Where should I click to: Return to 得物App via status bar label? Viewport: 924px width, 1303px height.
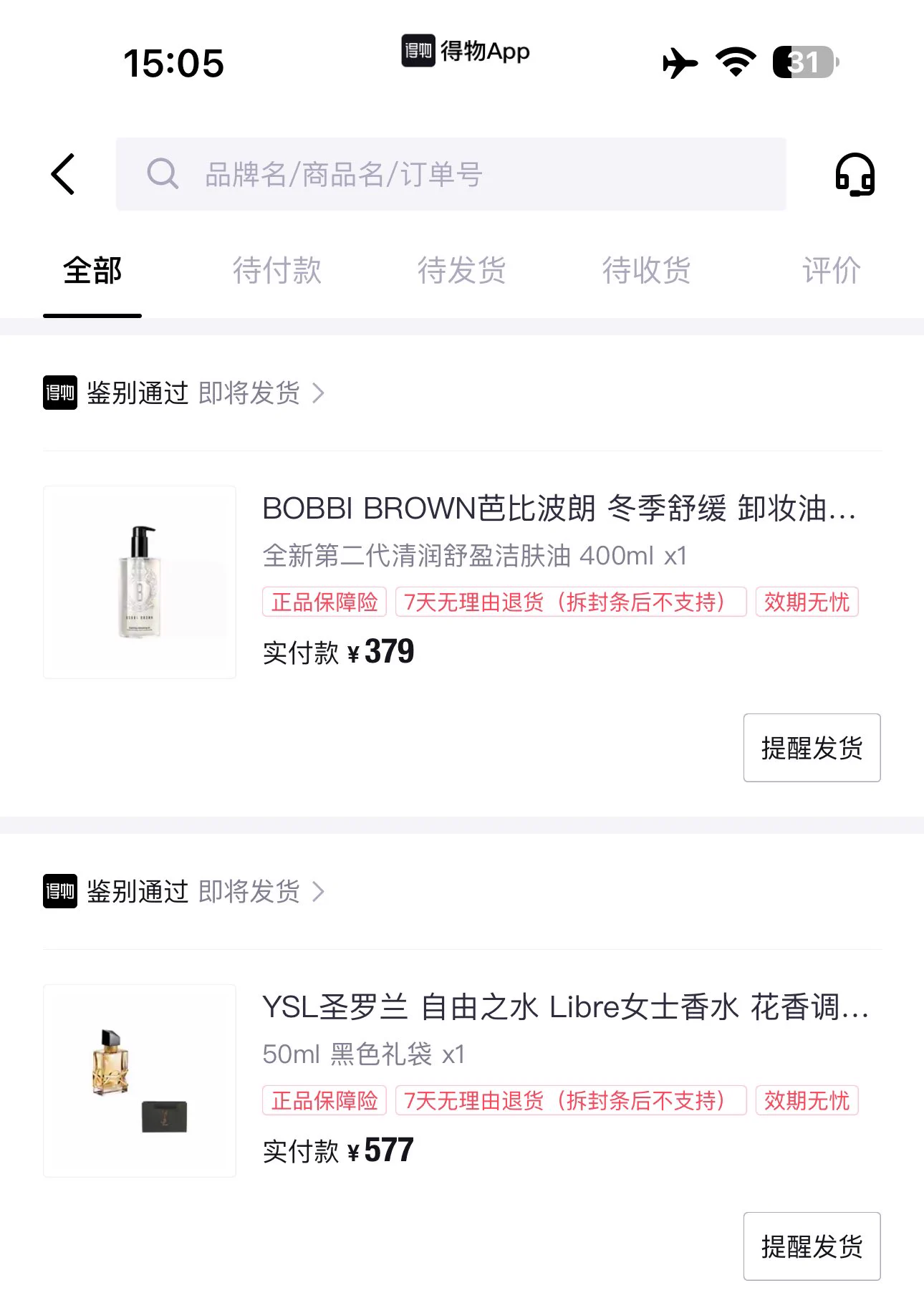click(x=466, y=52)
